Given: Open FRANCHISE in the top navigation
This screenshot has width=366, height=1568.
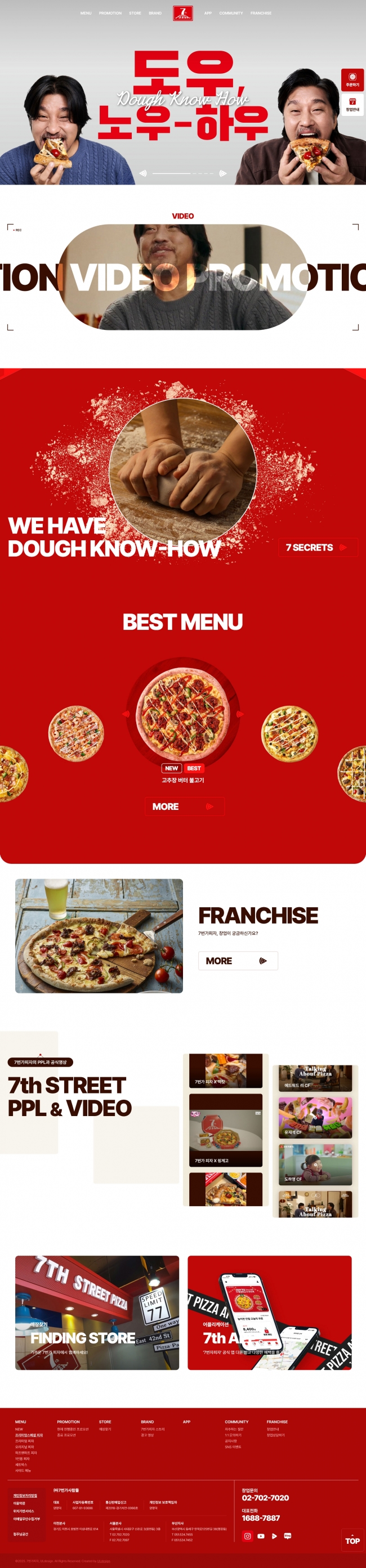Looking at the screenshot, I should pyautogui.click(x=261, y=13).
